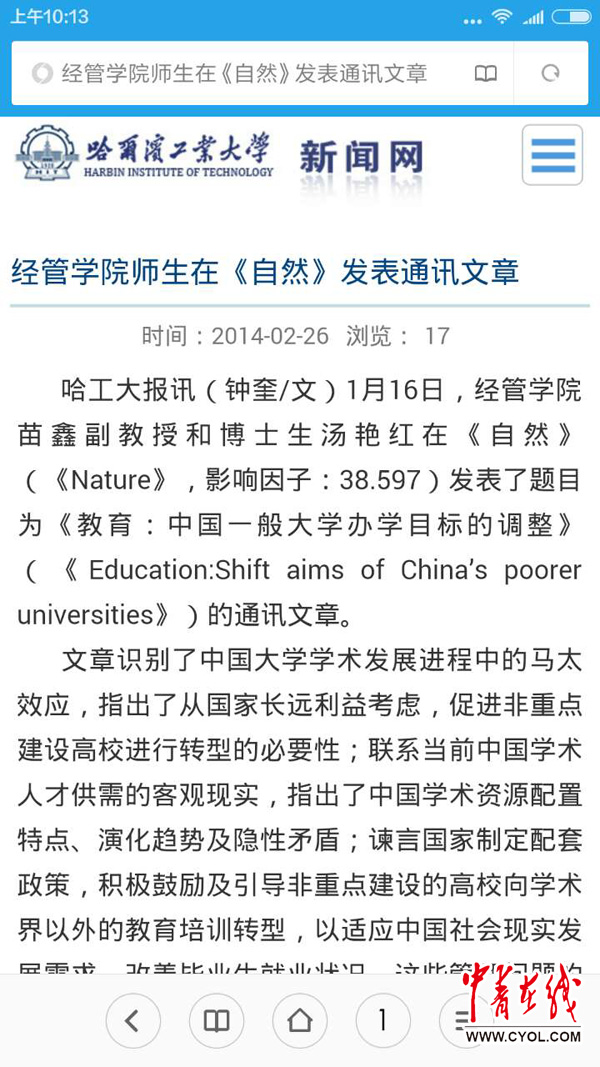Open bookmarks from the bottom toolbar

[216, 1020]
